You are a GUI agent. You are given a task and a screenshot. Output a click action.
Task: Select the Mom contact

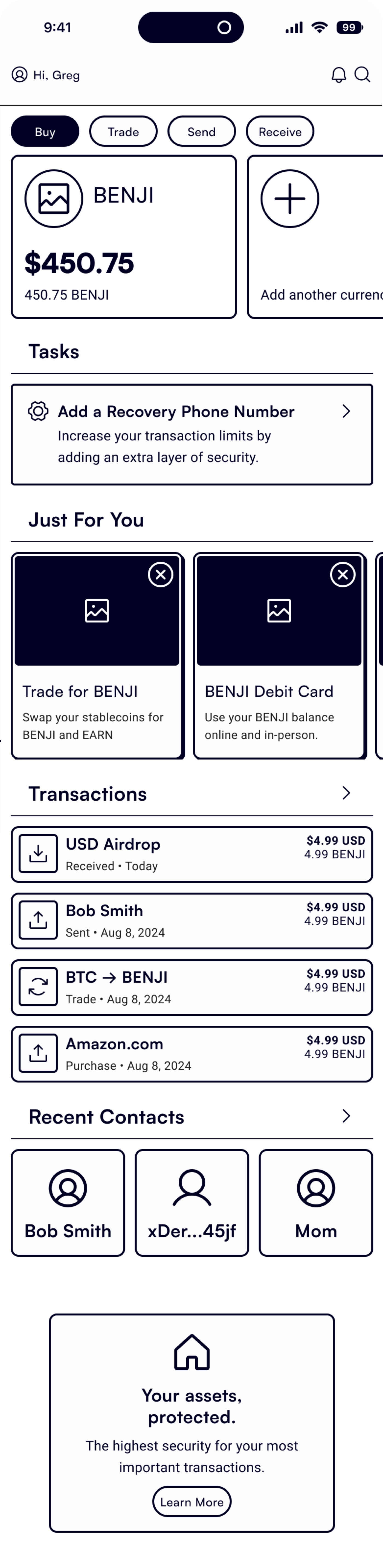[x=315, y=1202]
